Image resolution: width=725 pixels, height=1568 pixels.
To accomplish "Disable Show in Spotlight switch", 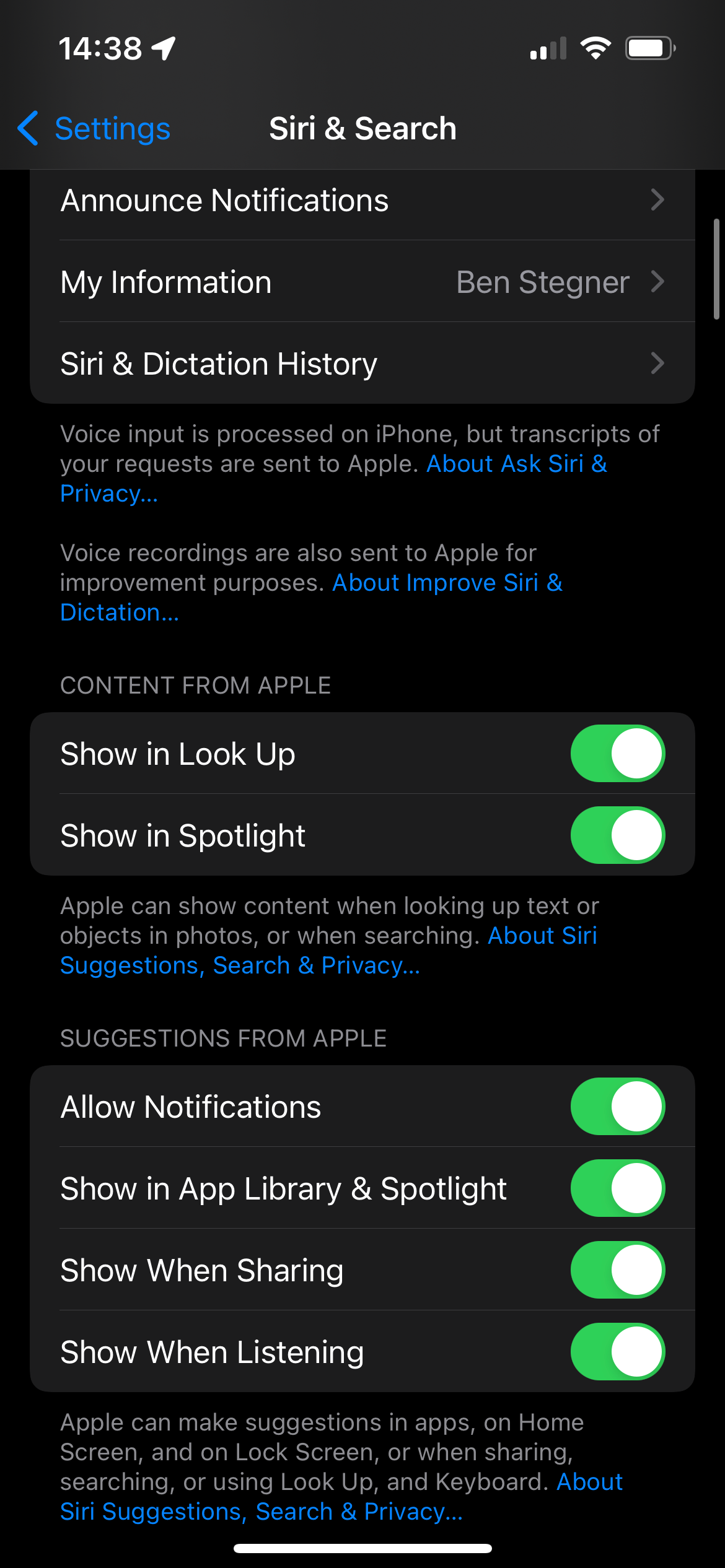I will point(618,835).
